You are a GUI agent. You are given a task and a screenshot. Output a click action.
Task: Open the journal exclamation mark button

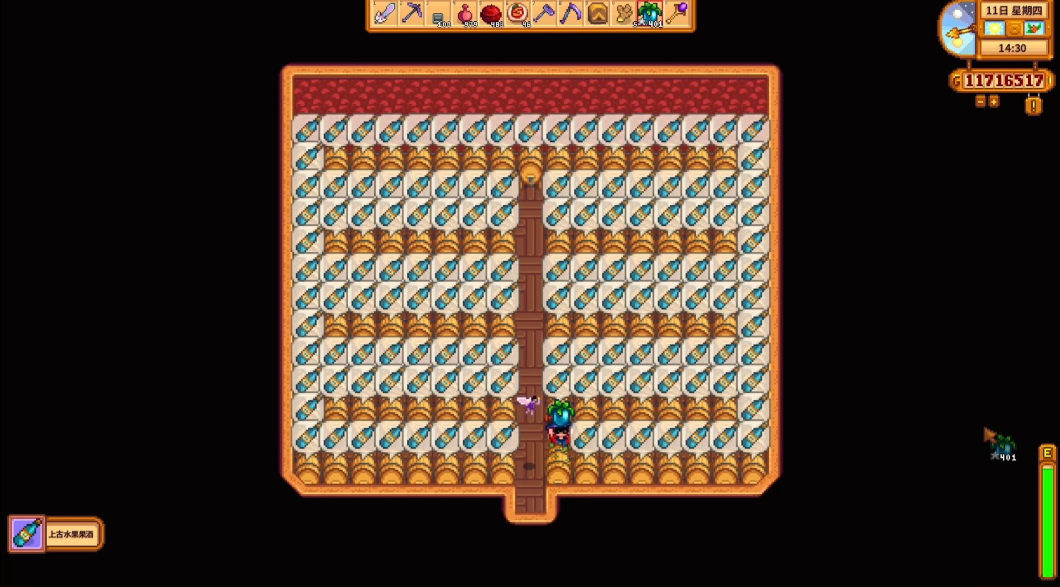pos(1033,105)
